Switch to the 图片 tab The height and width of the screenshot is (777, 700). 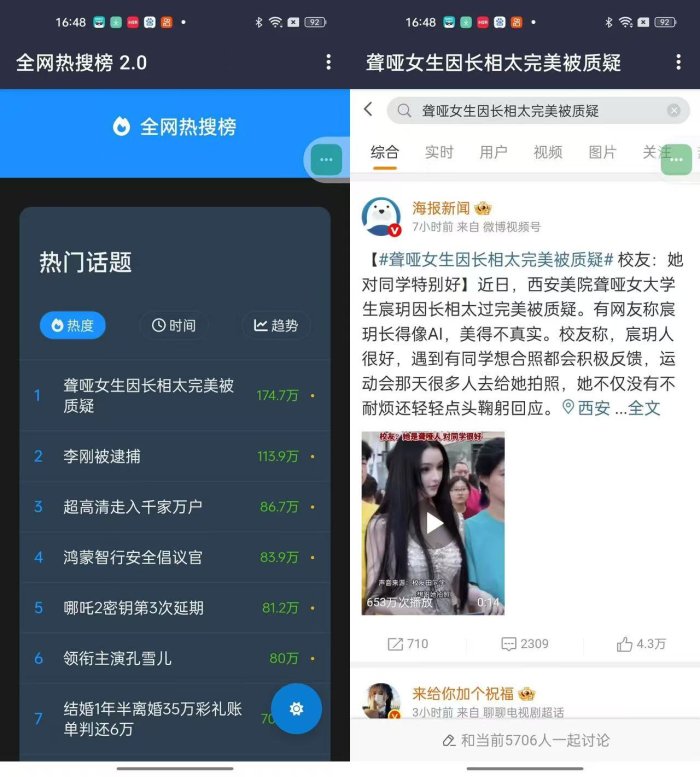tap(602, 152)
